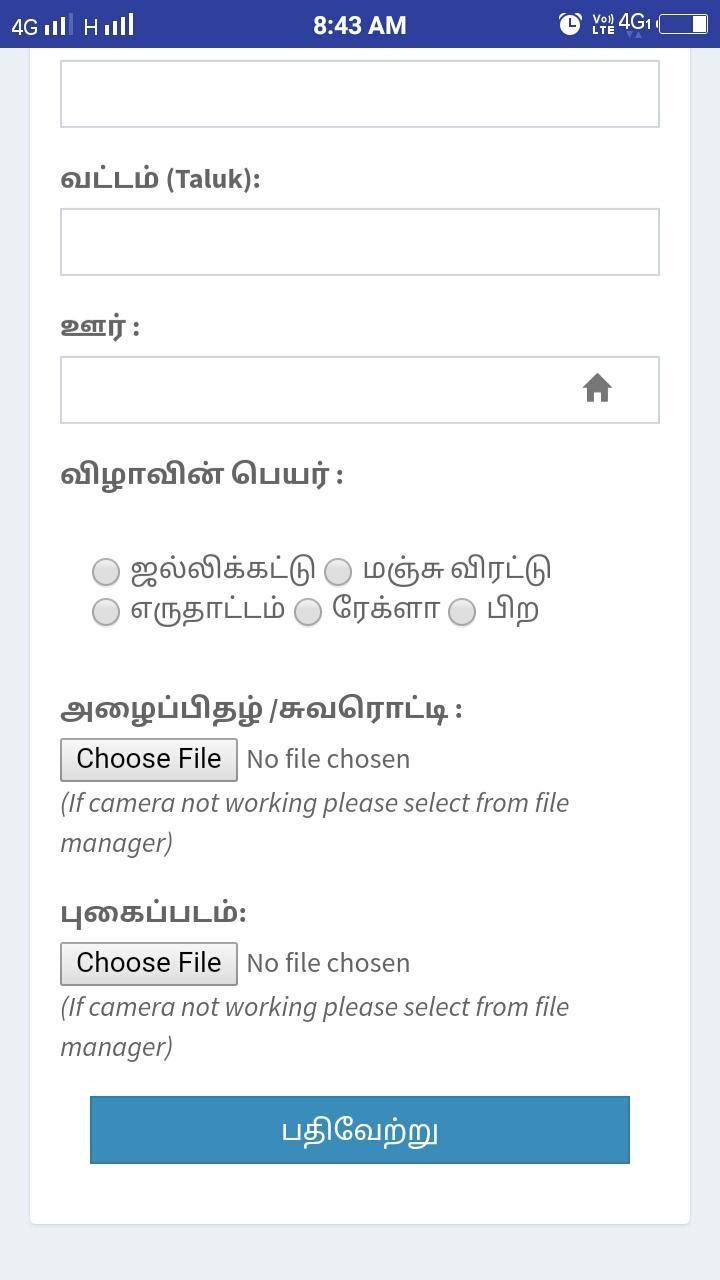Focus the Taluk (வட்டம்) text field

point(359,242)
